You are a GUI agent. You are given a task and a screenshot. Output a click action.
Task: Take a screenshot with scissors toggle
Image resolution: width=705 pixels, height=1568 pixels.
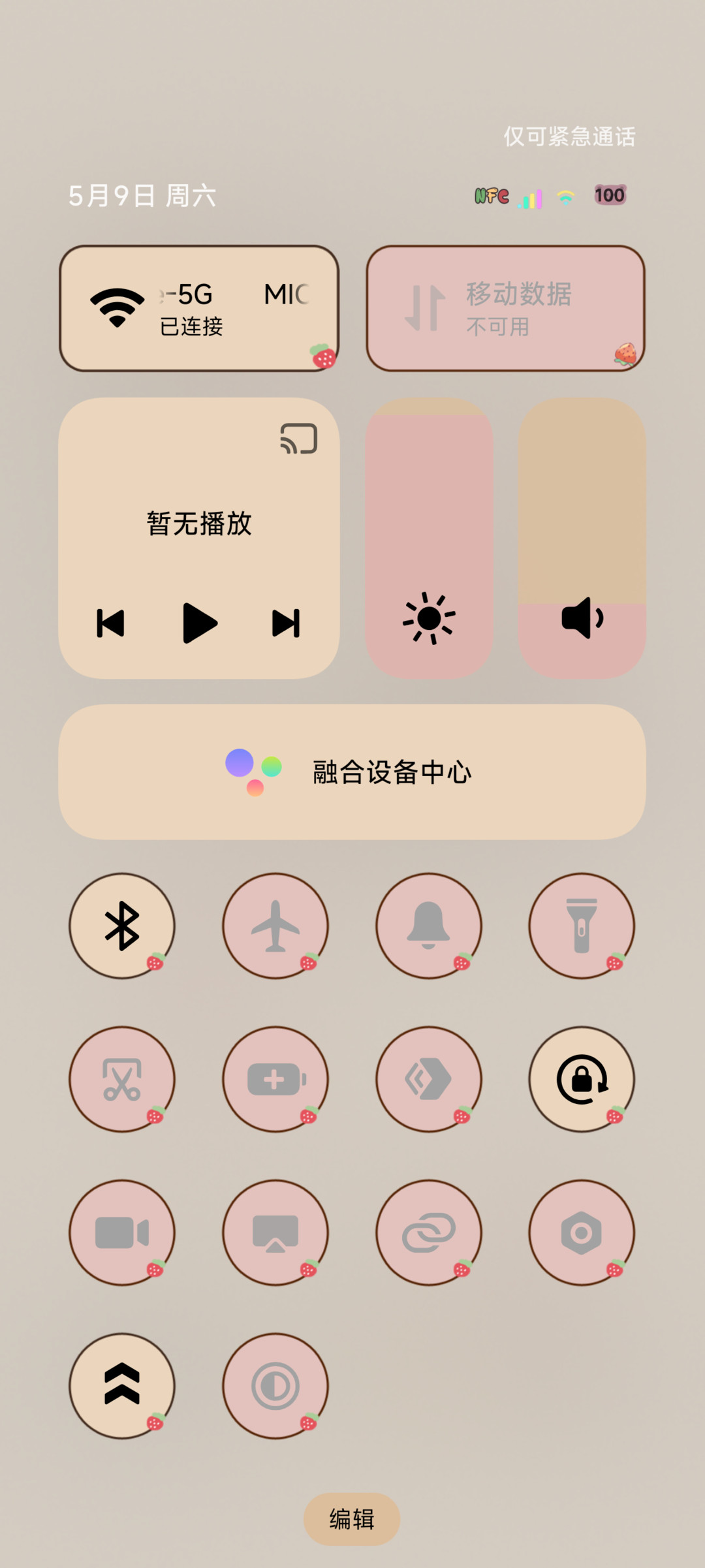pyautogui.click(x=122, y=1079)
